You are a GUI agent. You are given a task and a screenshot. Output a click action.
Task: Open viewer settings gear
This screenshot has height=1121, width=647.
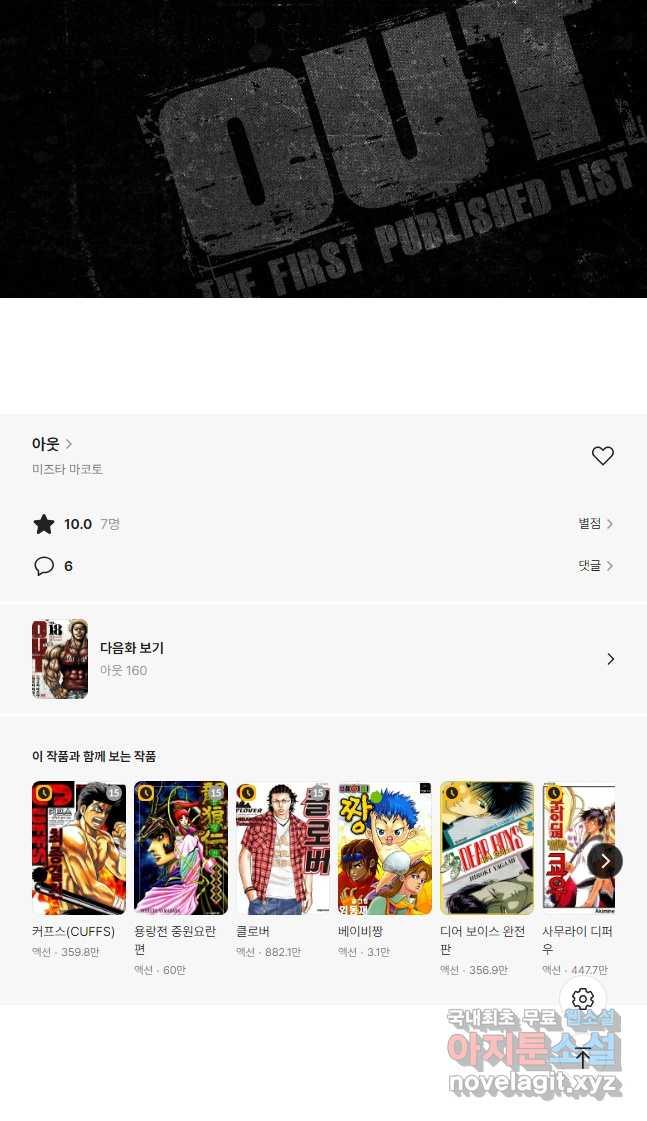(x=583, y=998)
